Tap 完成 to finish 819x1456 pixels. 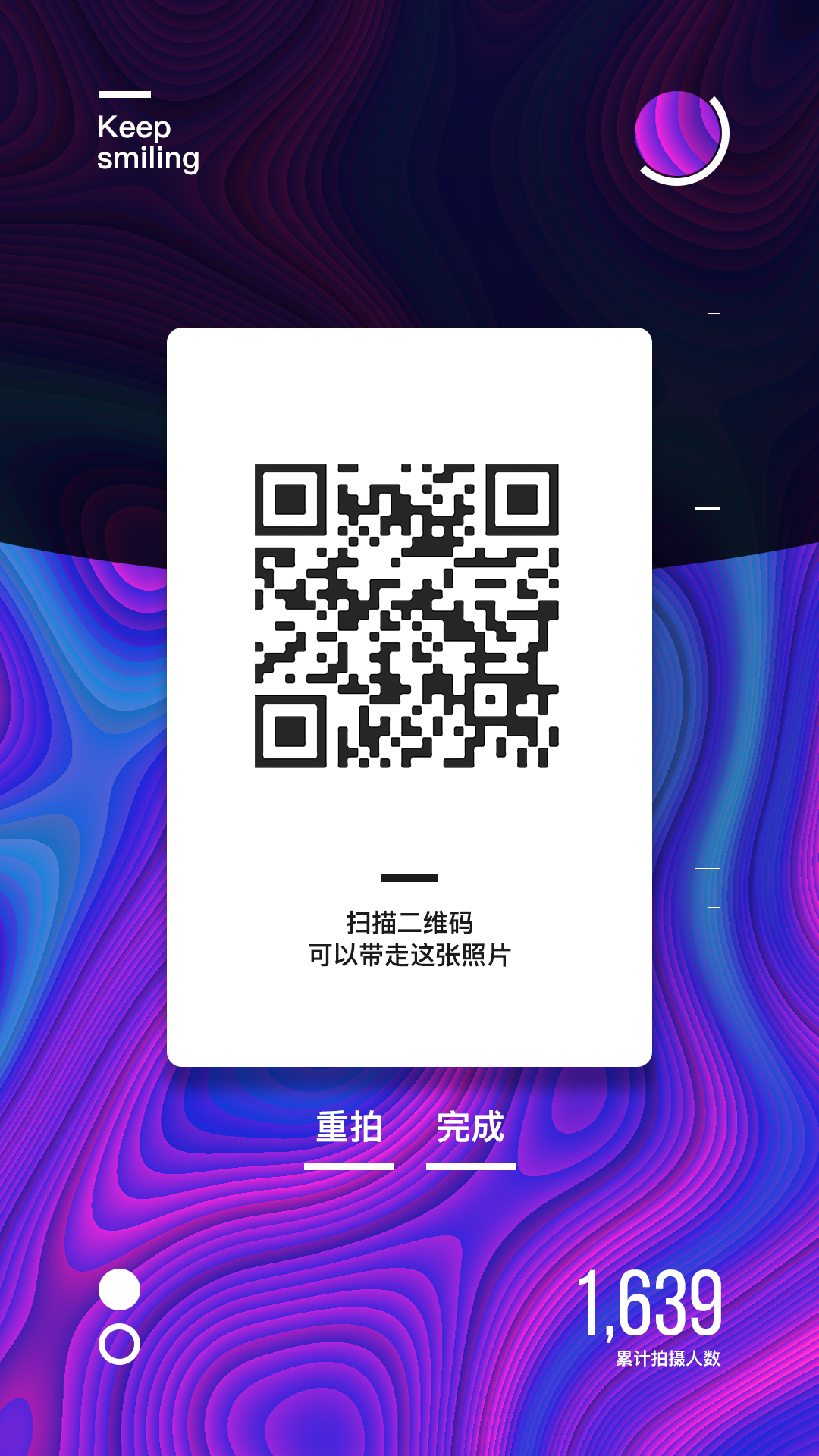tap(470, 1128)
